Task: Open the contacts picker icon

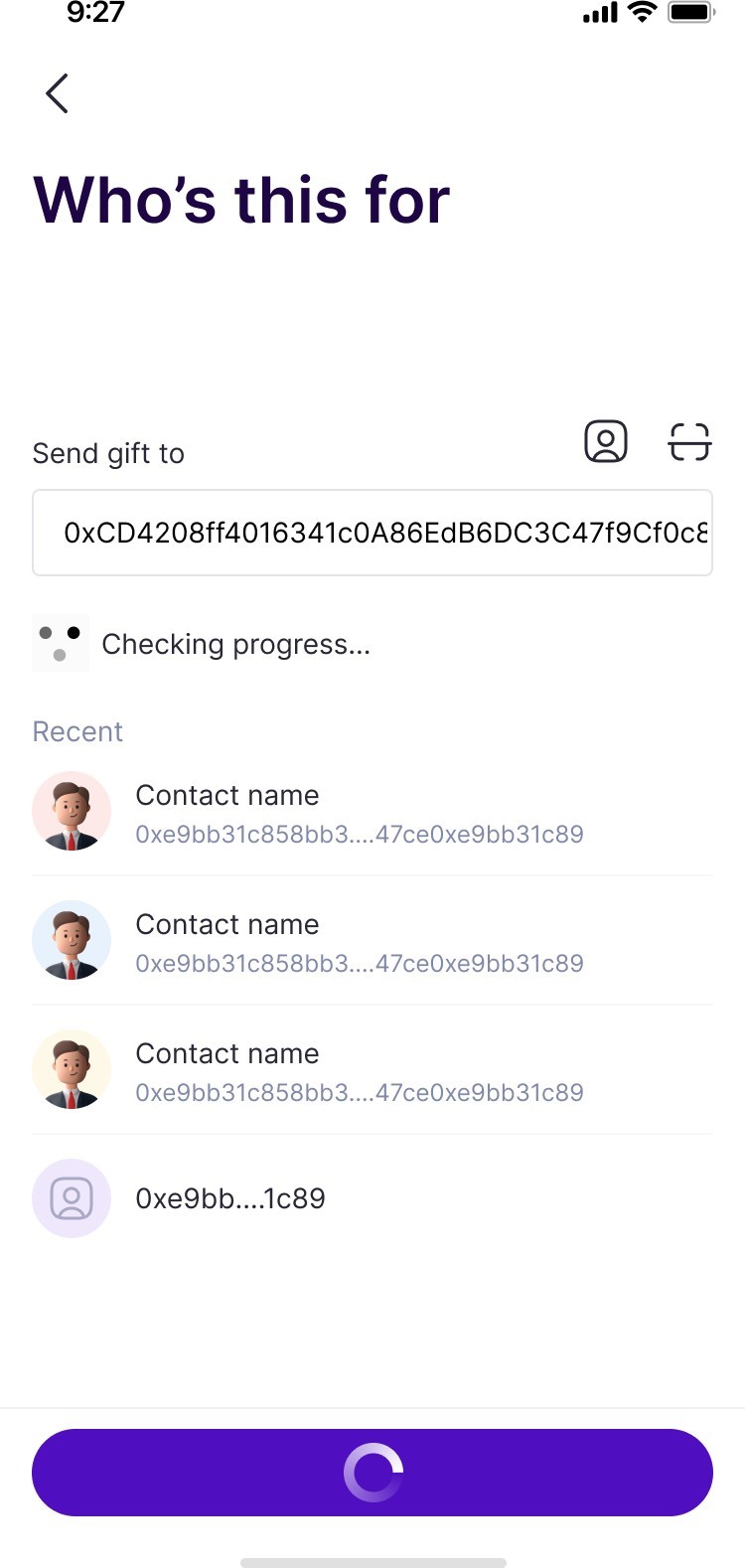Action: point(606,441)
